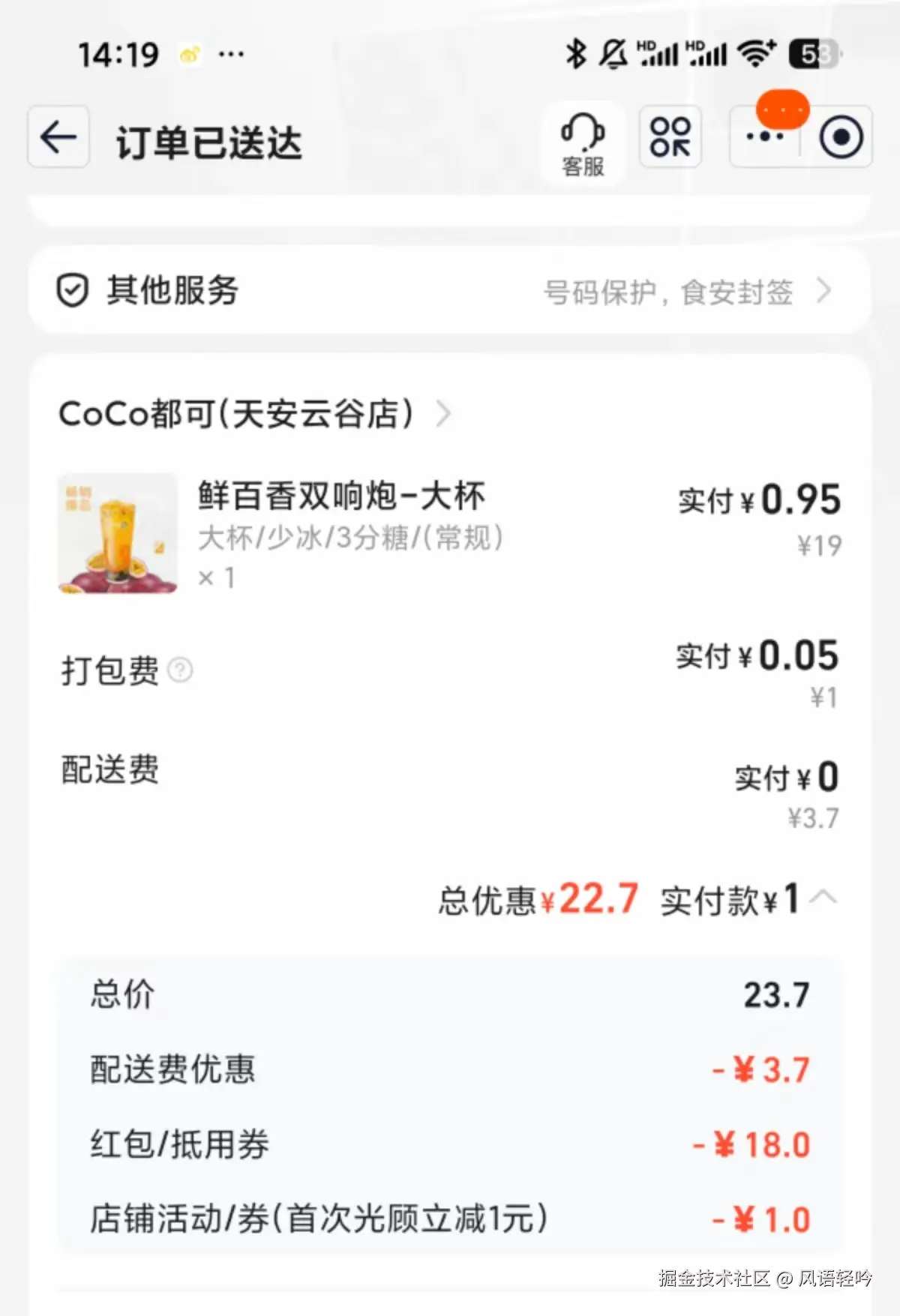Expand the 其他服务 row chevron
The height and width of the screenshot is (1316, 900).
tap(825, 292)
